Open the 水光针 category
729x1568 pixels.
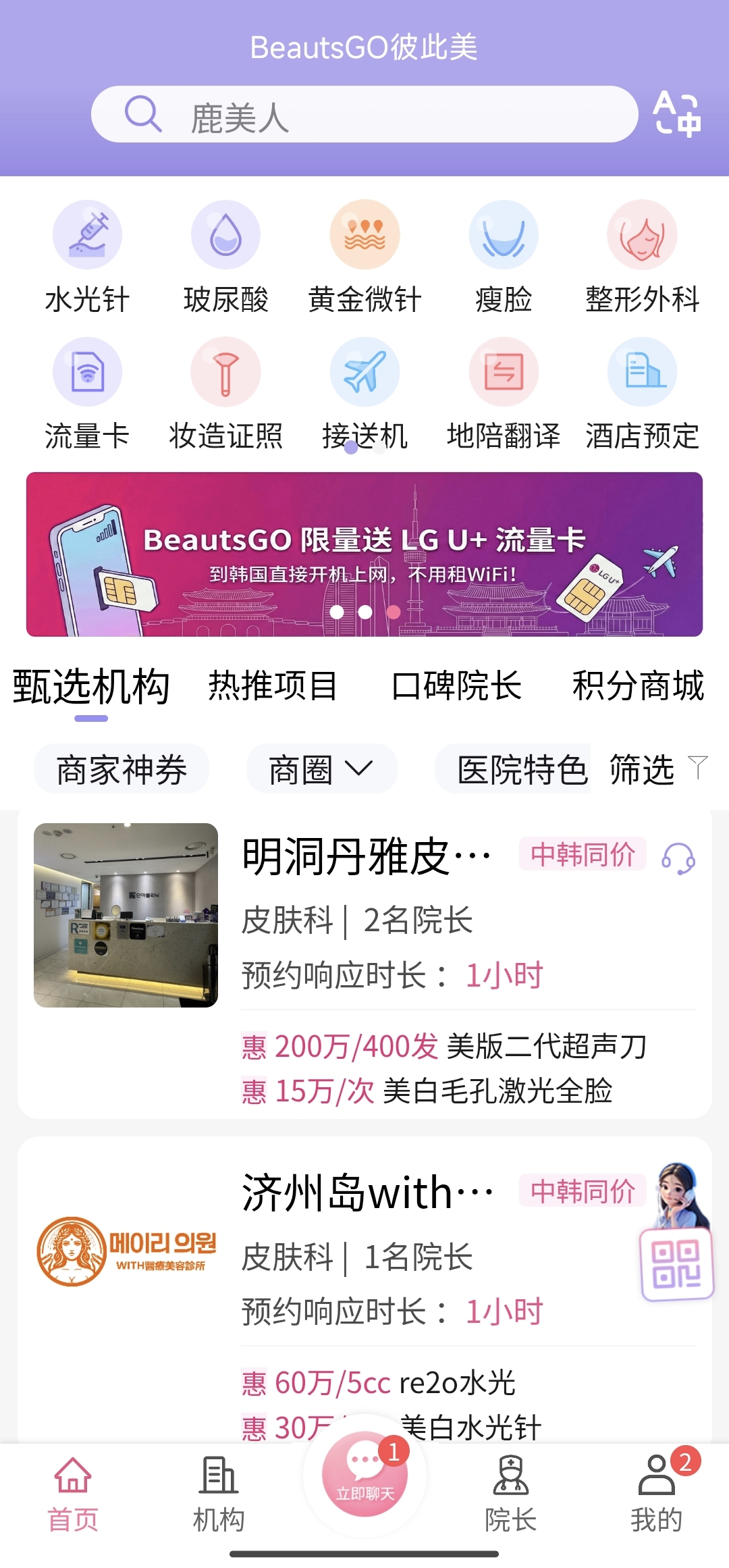coord(87,257)
